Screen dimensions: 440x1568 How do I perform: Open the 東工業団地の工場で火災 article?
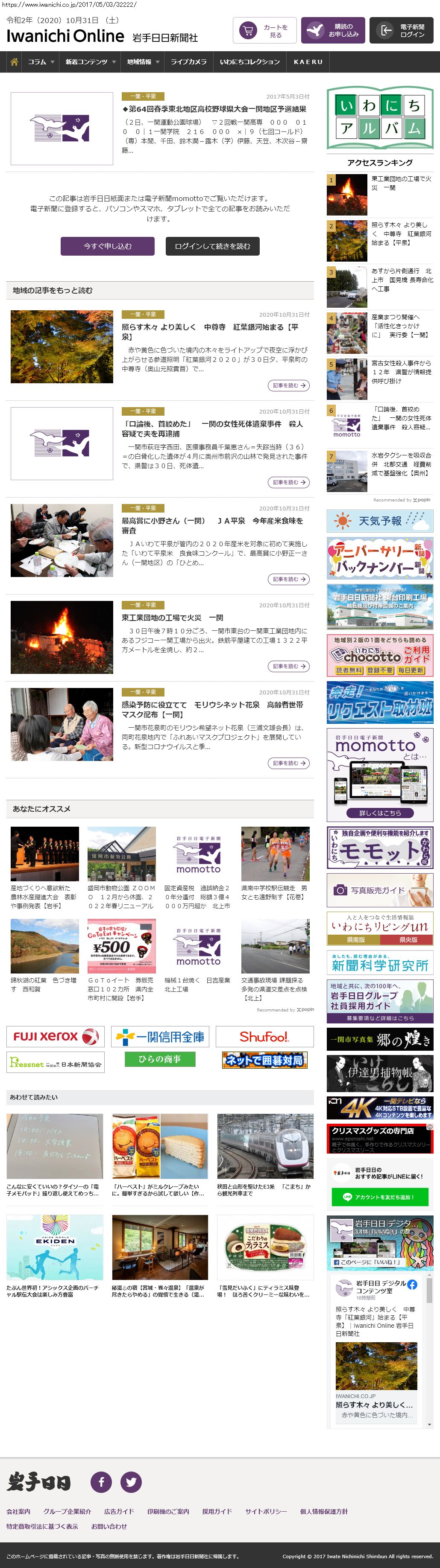(x=173, y=617)
